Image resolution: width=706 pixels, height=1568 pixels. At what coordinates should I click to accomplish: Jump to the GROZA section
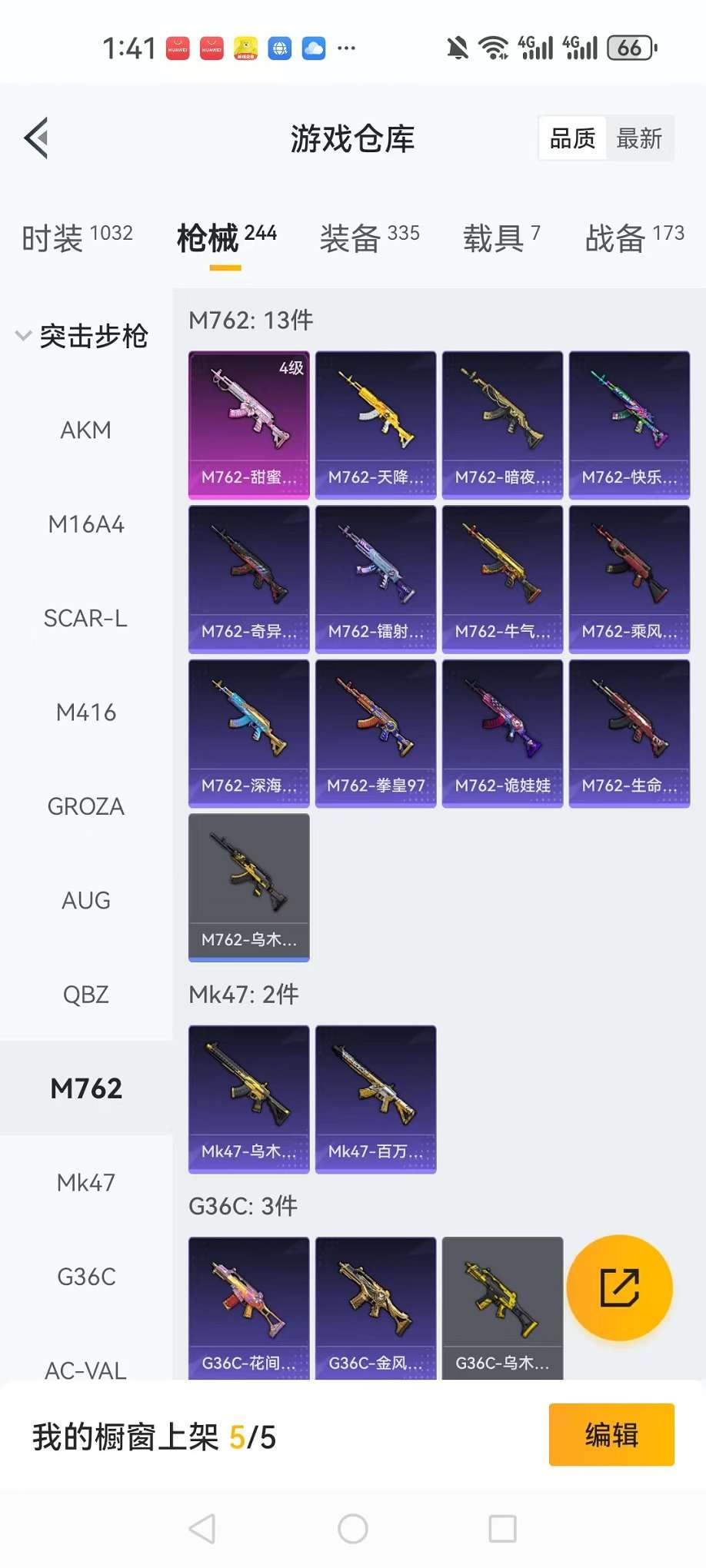tap(85, 806)
